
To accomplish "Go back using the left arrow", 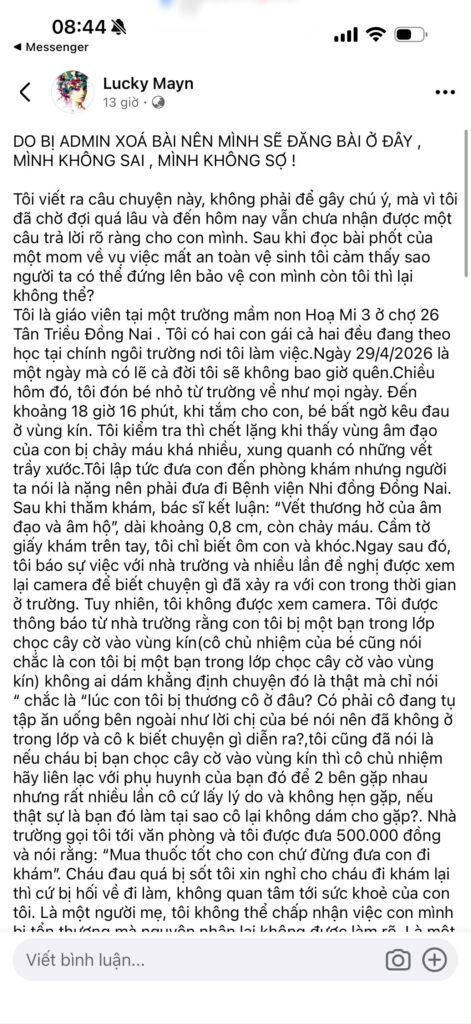I will pos(25,92).
